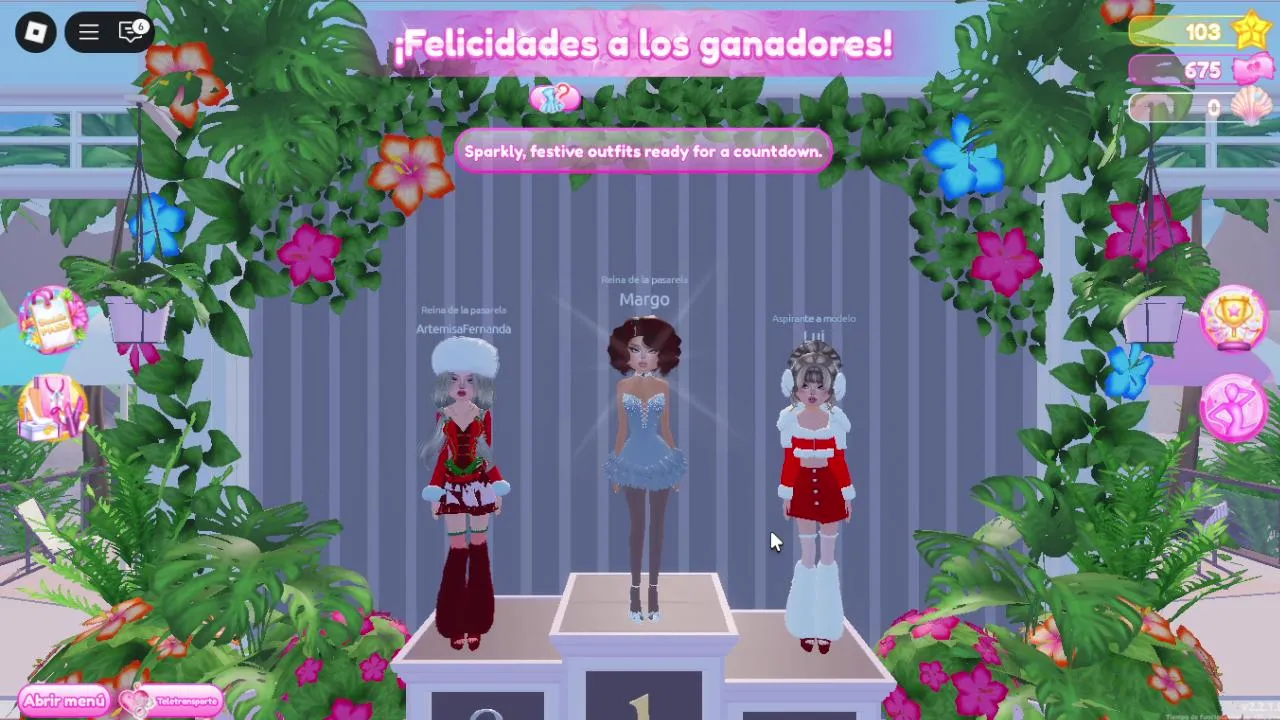
Task: Open the poses icon
Action: [x=1233, y=408]
